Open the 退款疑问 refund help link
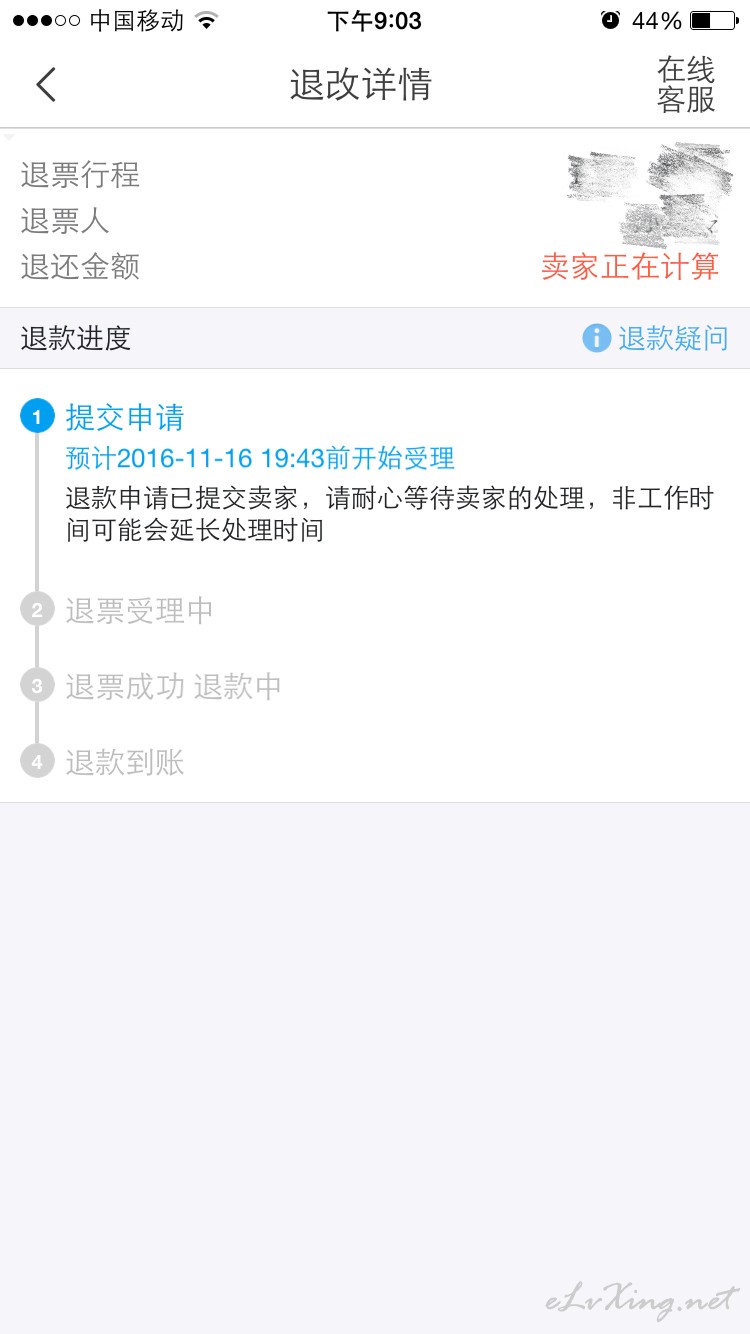Screen dimensions: 750x1334 [656, 338]
